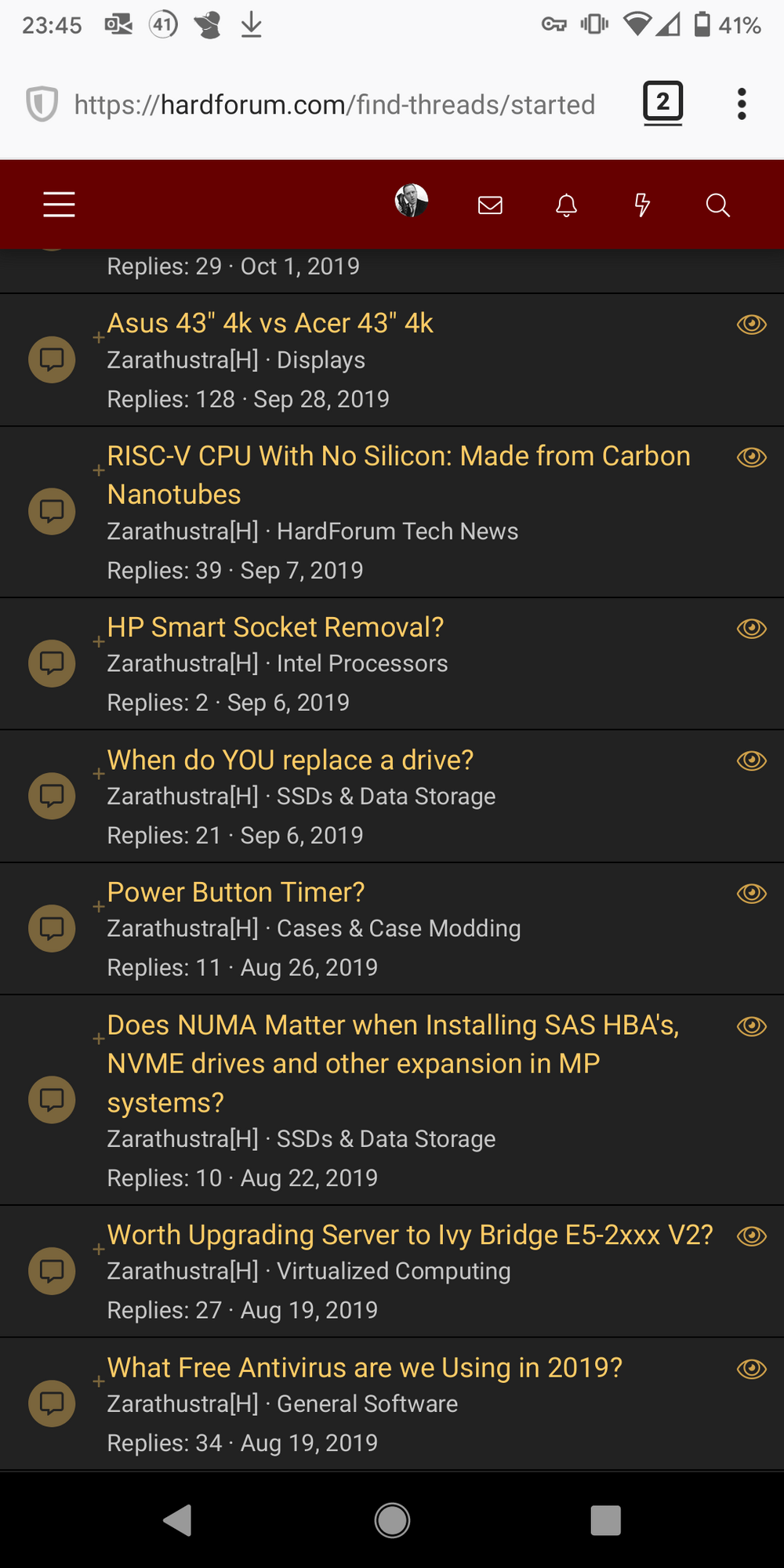Open What Free Antivirus are we Using thread
784x1568 pixels.
365,1367
